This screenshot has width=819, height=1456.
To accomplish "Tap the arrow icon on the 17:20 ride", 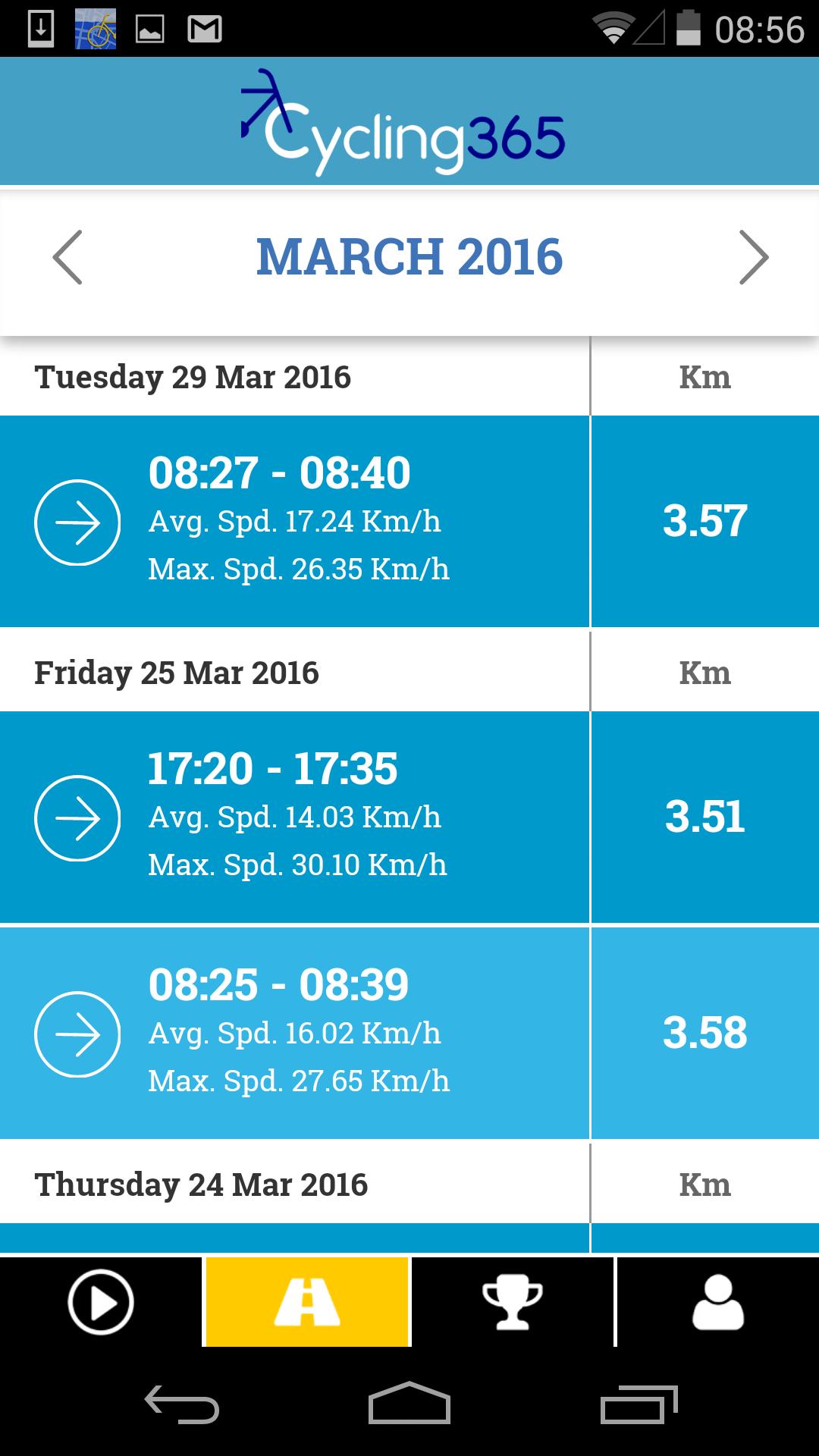I will (77, 817).
